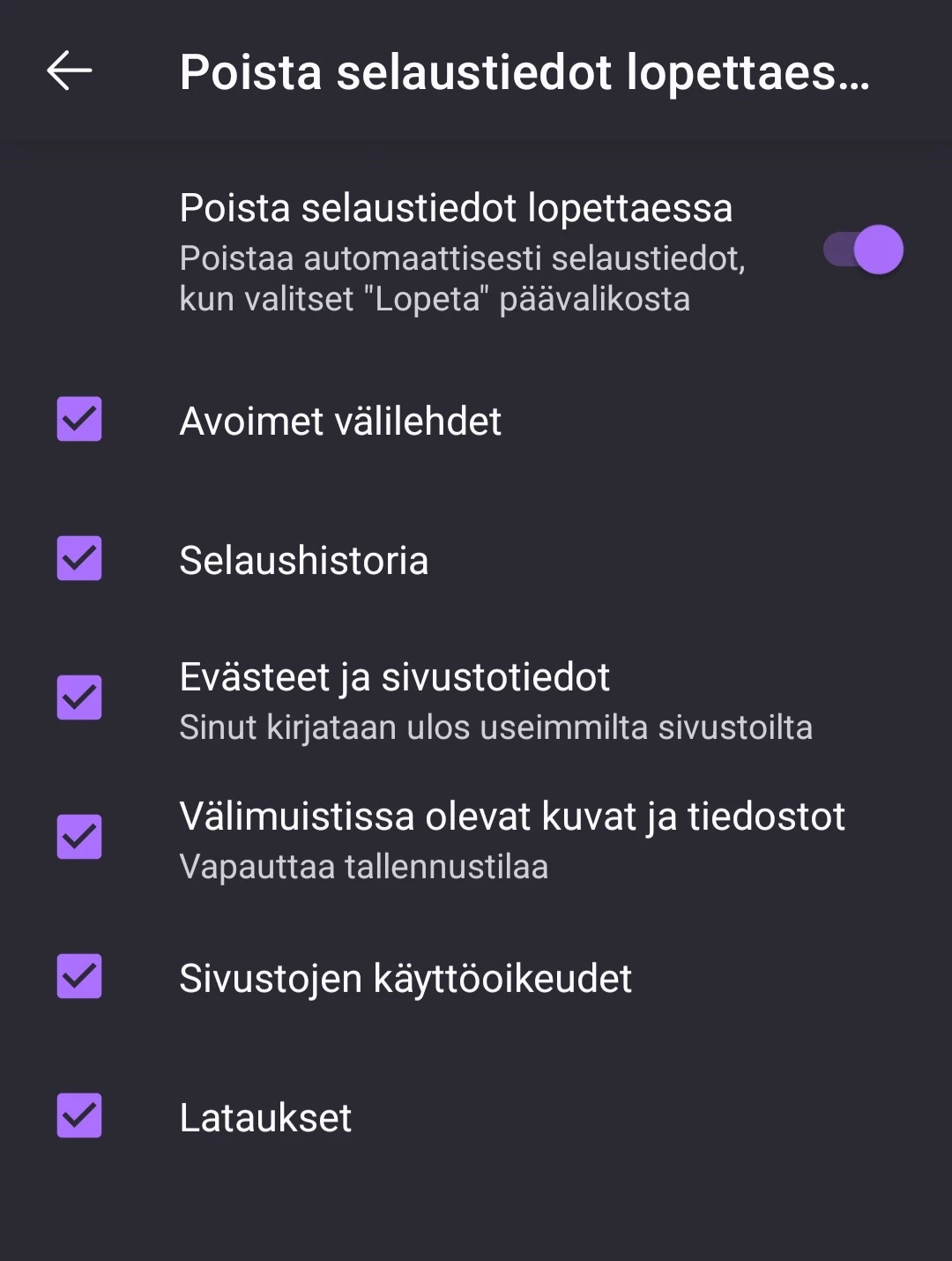The image size is (952, 1261).
Task: Go back with the arrow icon
Action: pyautogui.click(x=69, y=71)
